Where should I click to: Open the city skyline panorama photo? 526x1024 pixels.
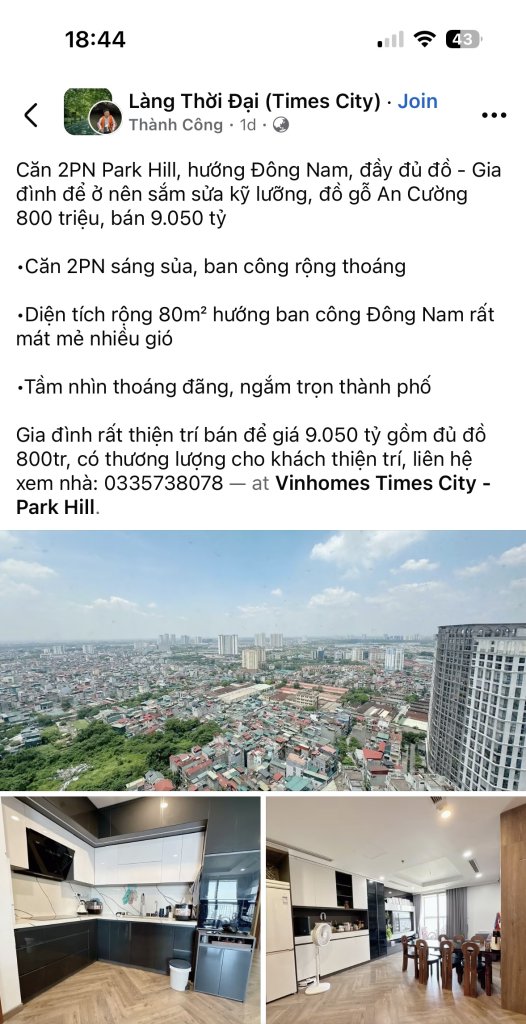pyautogui.click(x=263, y=660)
